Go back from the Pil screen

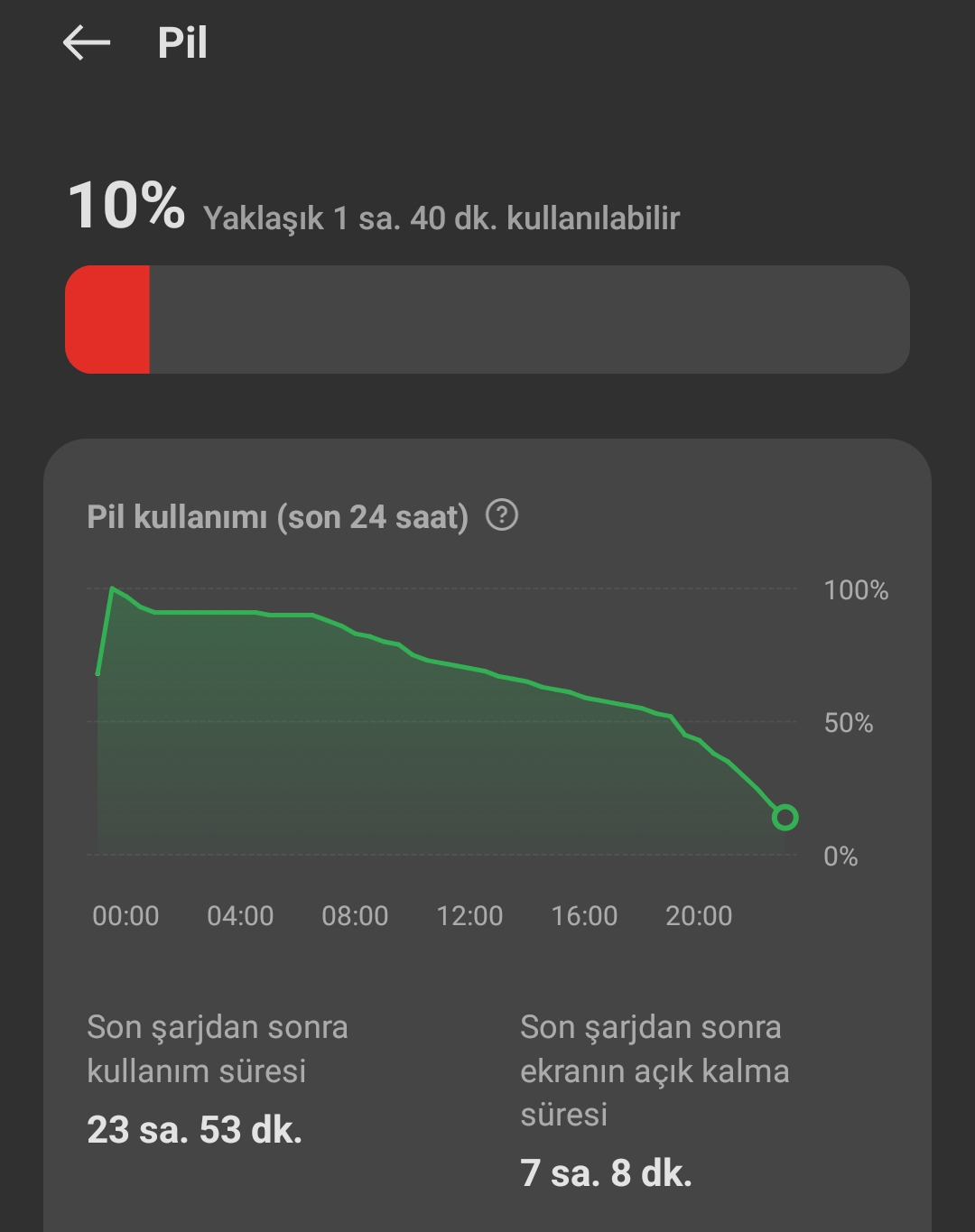(87, 42)
